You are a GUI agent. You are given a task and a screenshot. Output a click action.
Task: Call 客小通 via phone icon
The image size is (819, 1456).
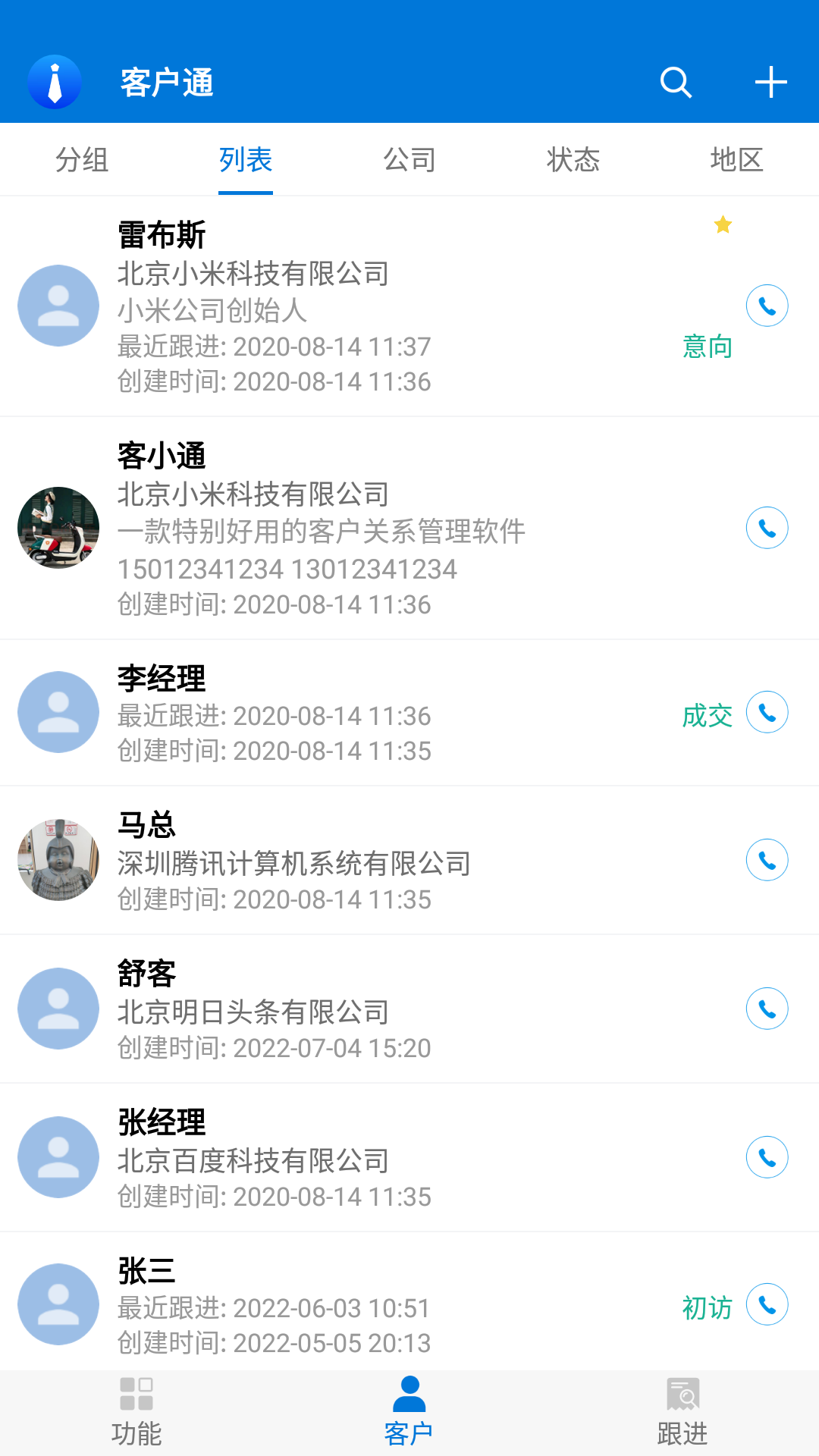767,528
